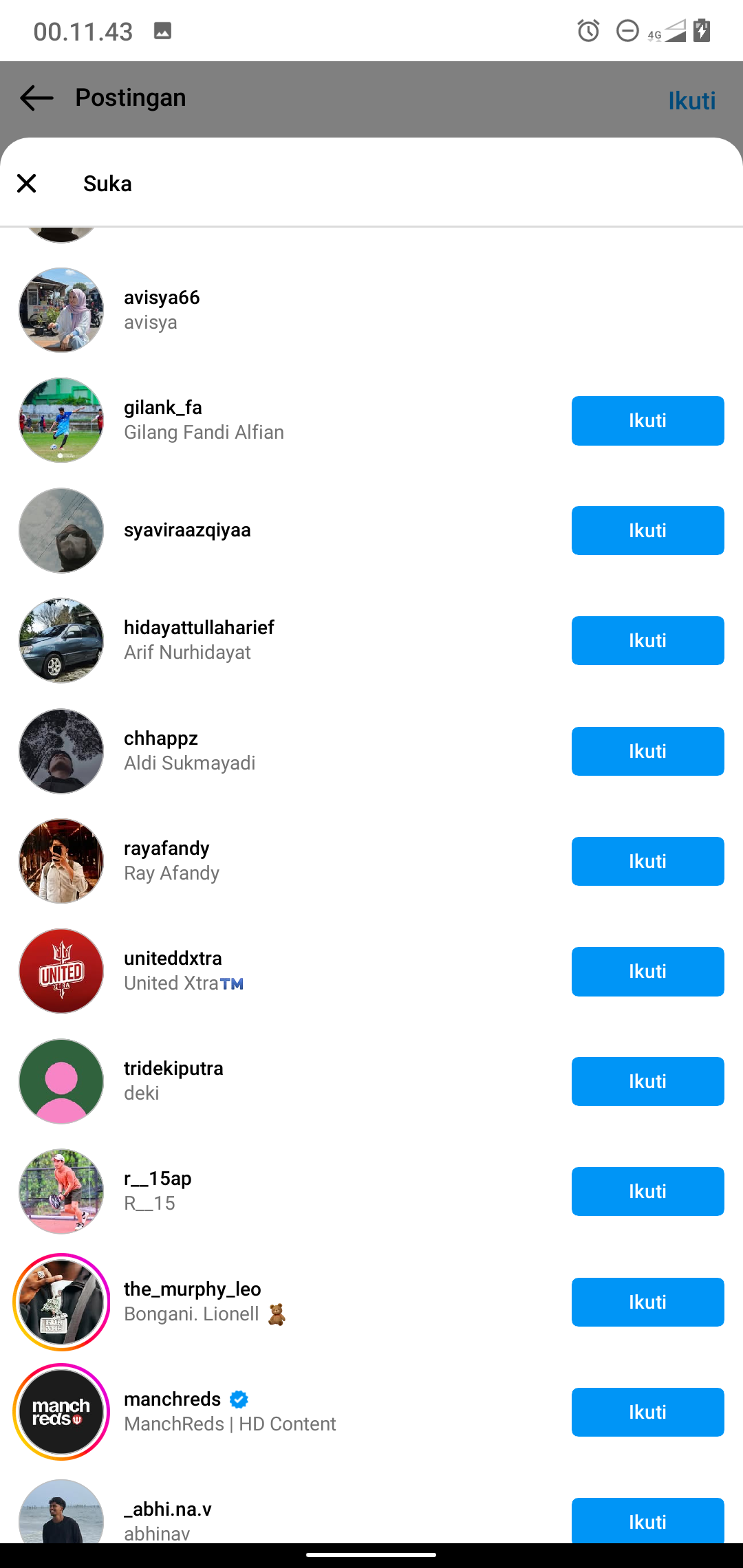Close the Suka likes sheet
This screenshot has width=743, height=1568.
click(x=27, y=184)
